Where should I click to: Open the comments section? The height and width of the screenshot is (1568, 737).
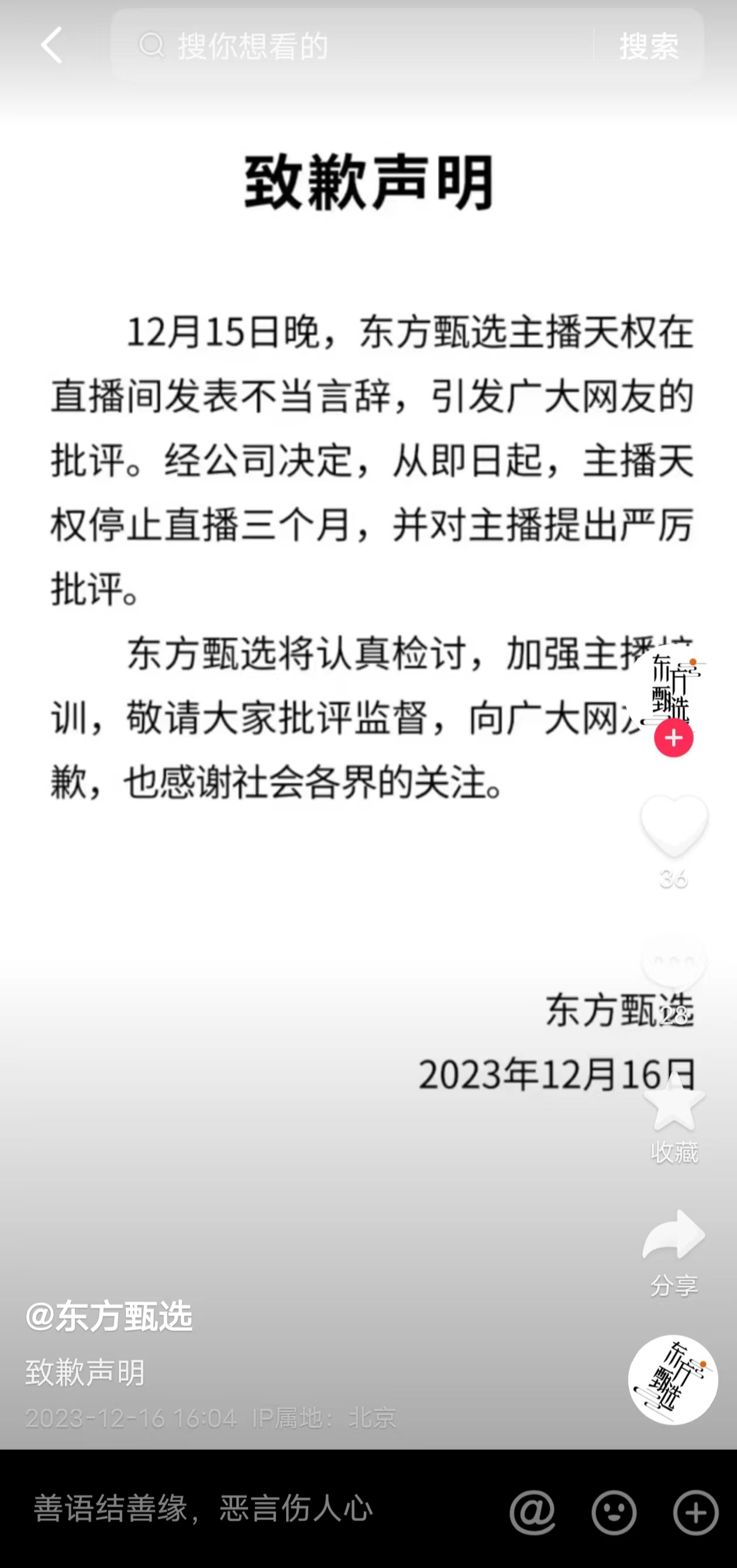pos(673,965)
